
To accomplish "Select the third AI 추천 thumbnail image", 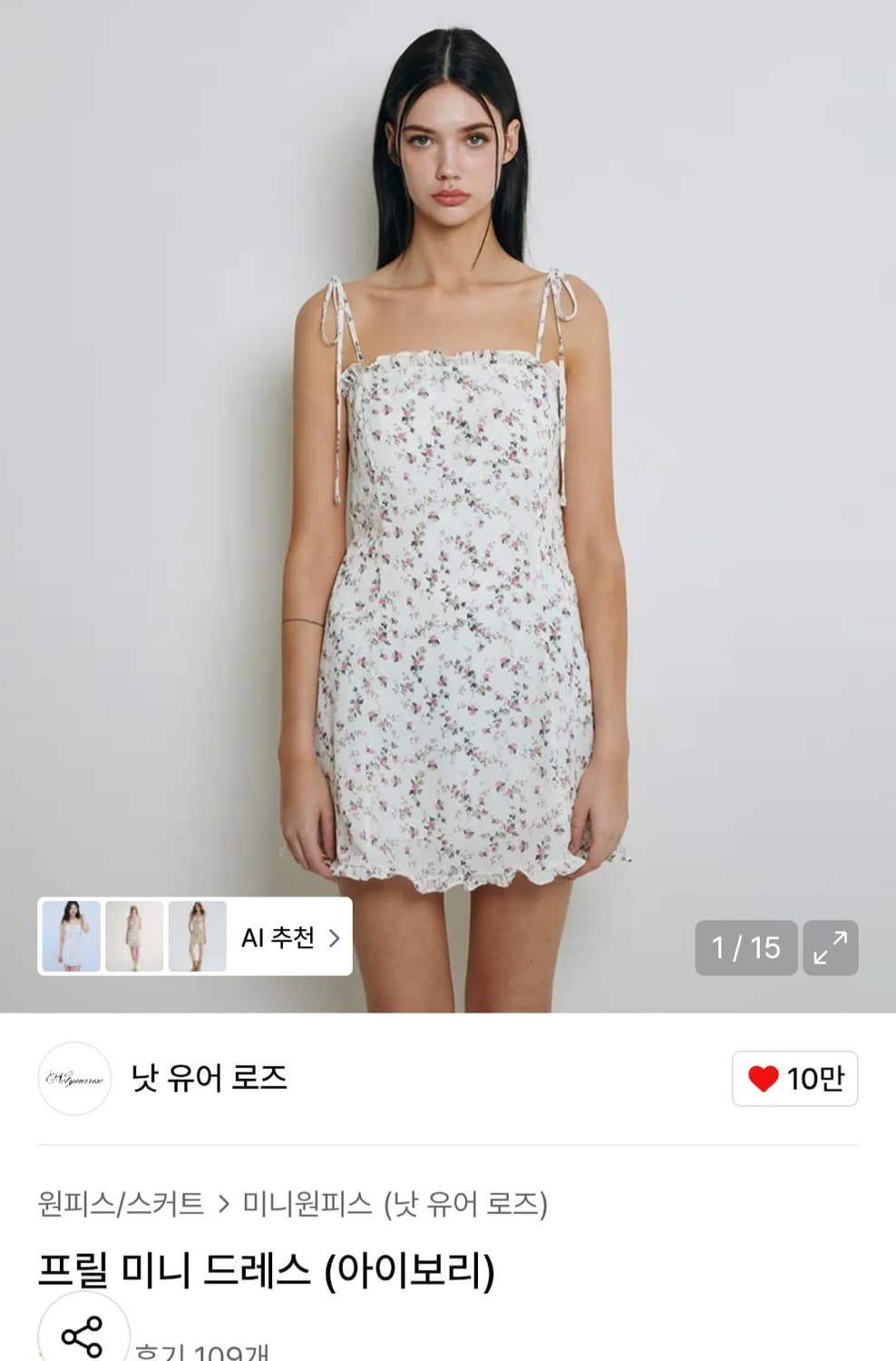I will pyautogui.click(x=197, y=936).
